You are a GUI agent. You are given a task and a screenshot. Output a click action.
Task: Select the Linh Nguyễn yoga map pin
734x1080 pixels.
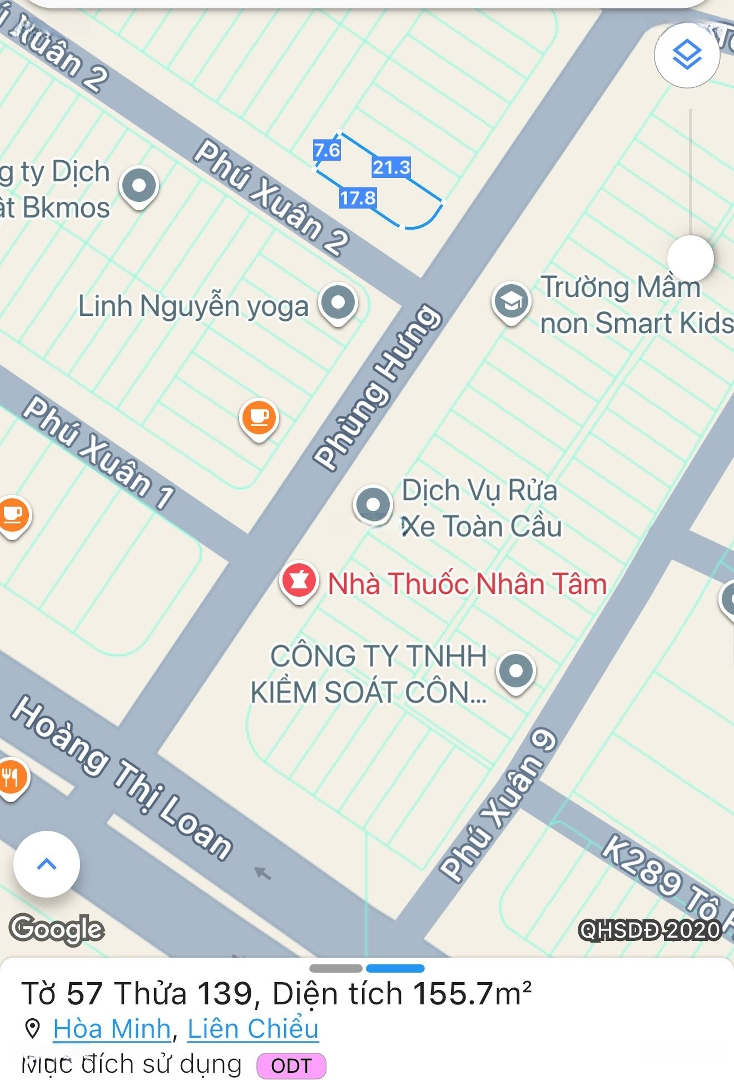[x=338, y=303]
